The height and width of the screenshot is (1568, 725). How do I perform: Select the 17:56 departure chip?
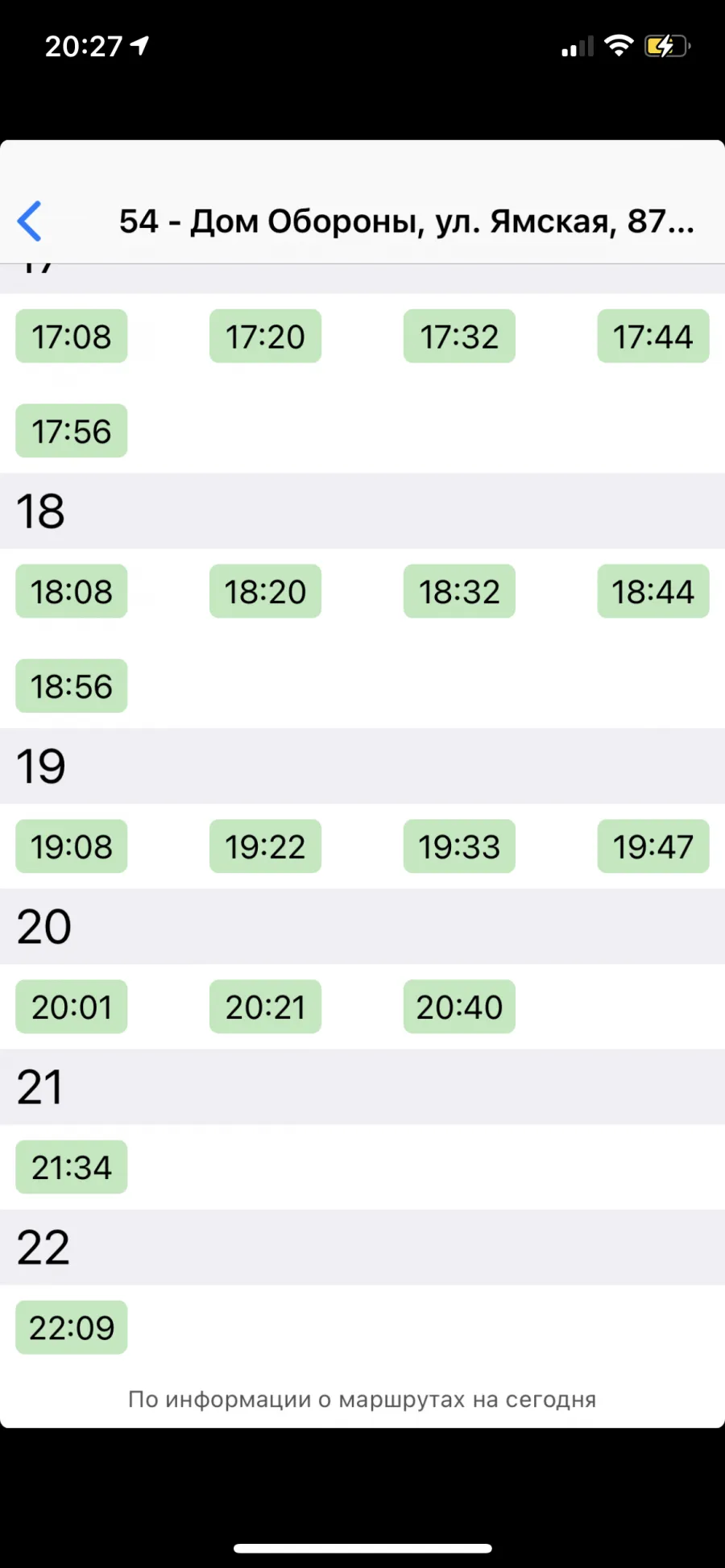tap(72, 431)
